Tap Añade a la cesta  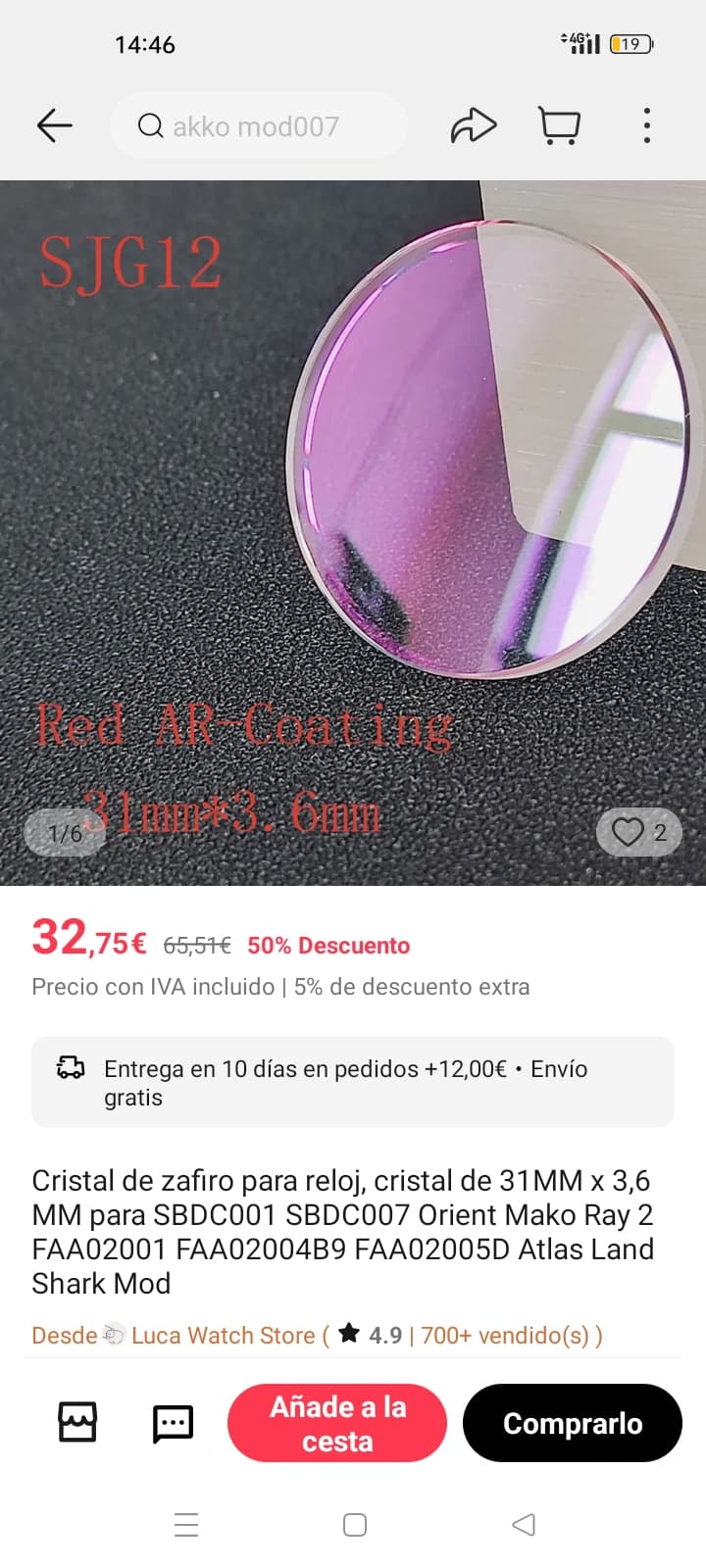pos(337,1423)
